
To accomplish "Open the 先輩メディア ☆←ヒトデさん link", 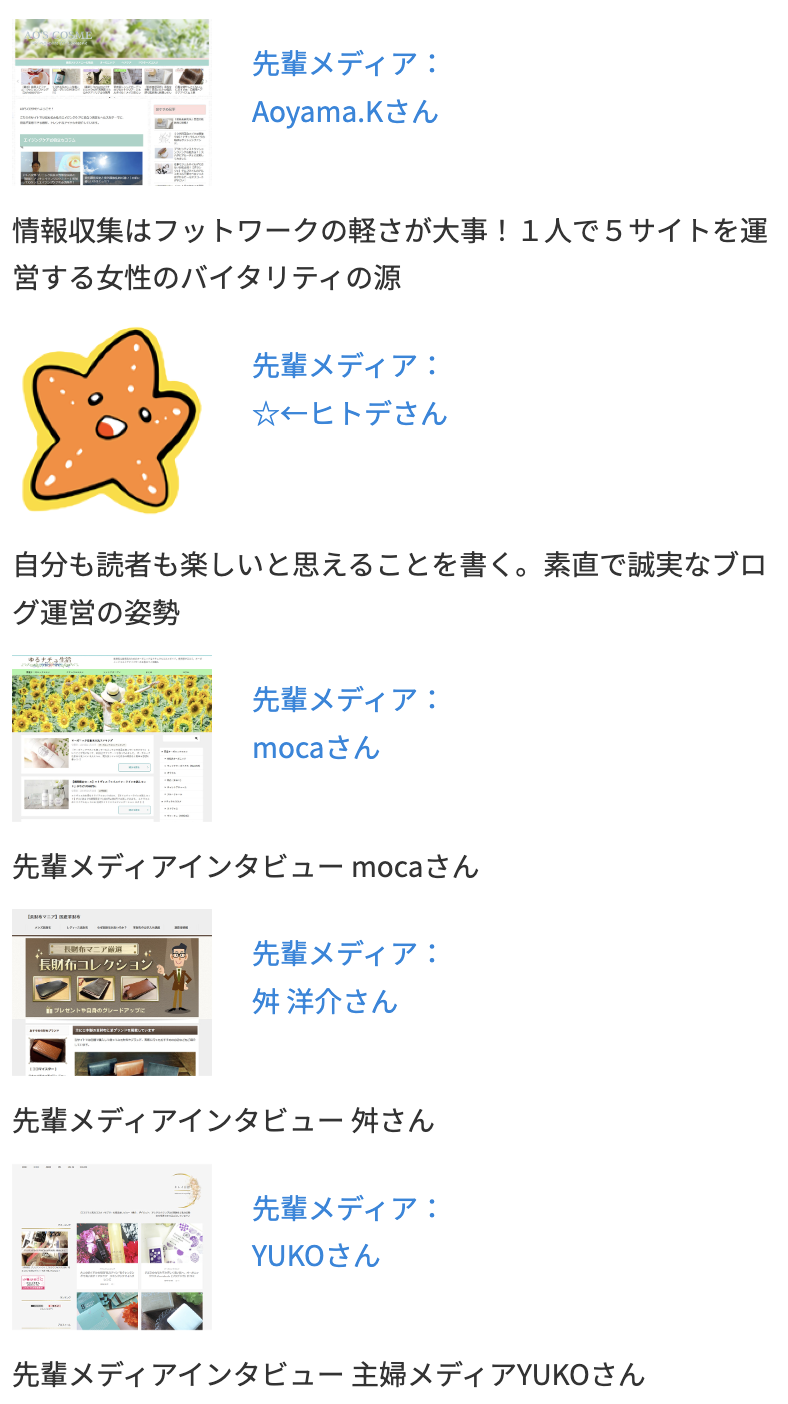I will (x=349, y=388).
